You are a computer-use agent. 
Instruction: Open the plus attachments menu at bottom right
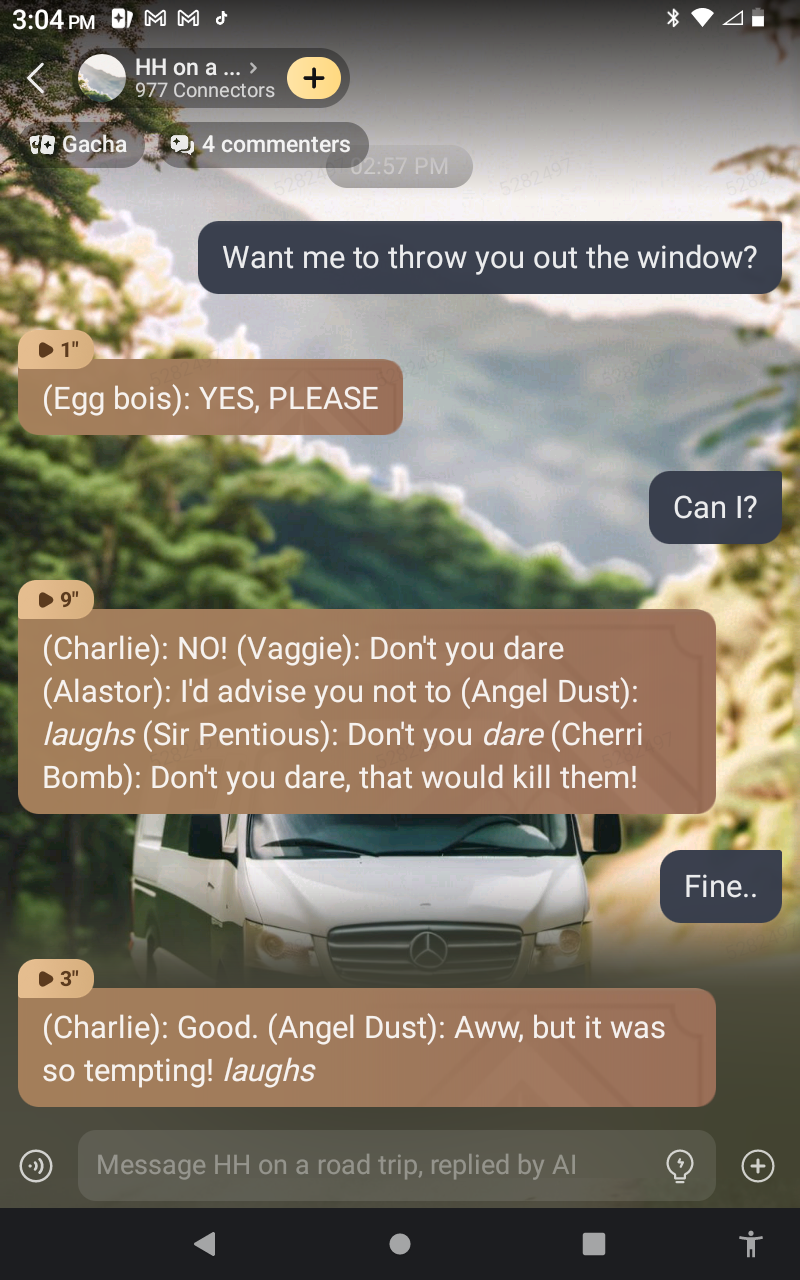[757, 1165]
